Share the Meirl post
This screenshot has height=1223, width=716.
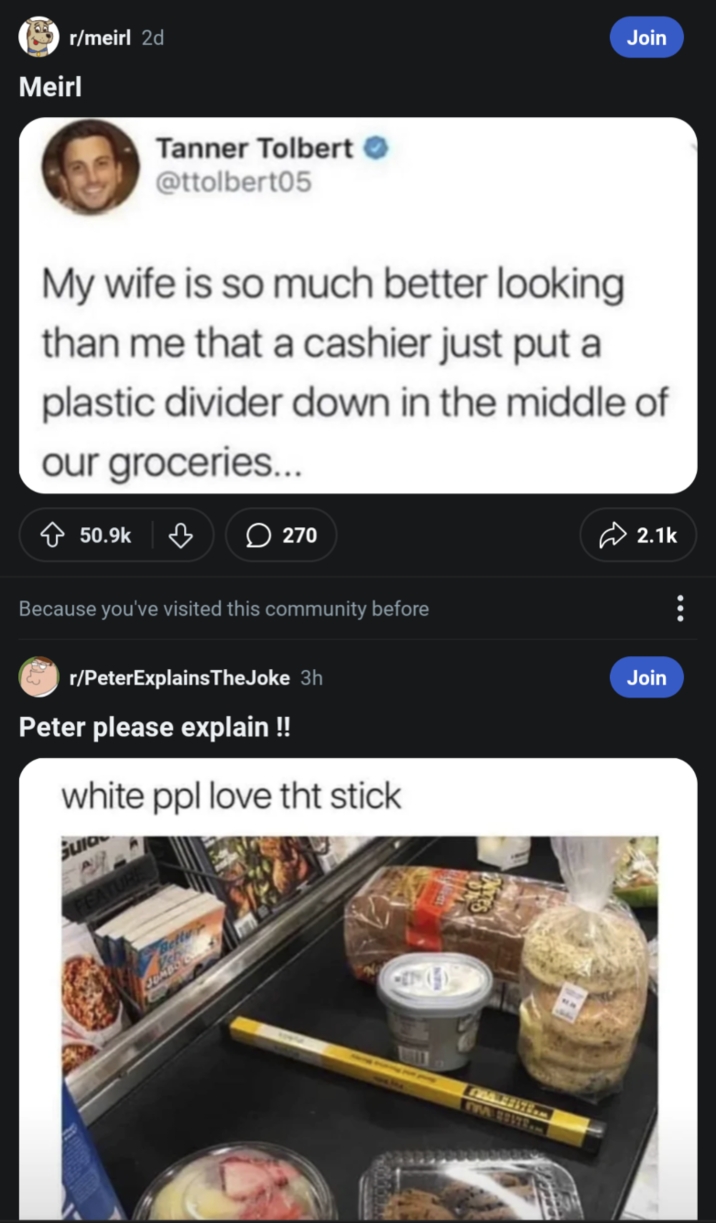638,535
